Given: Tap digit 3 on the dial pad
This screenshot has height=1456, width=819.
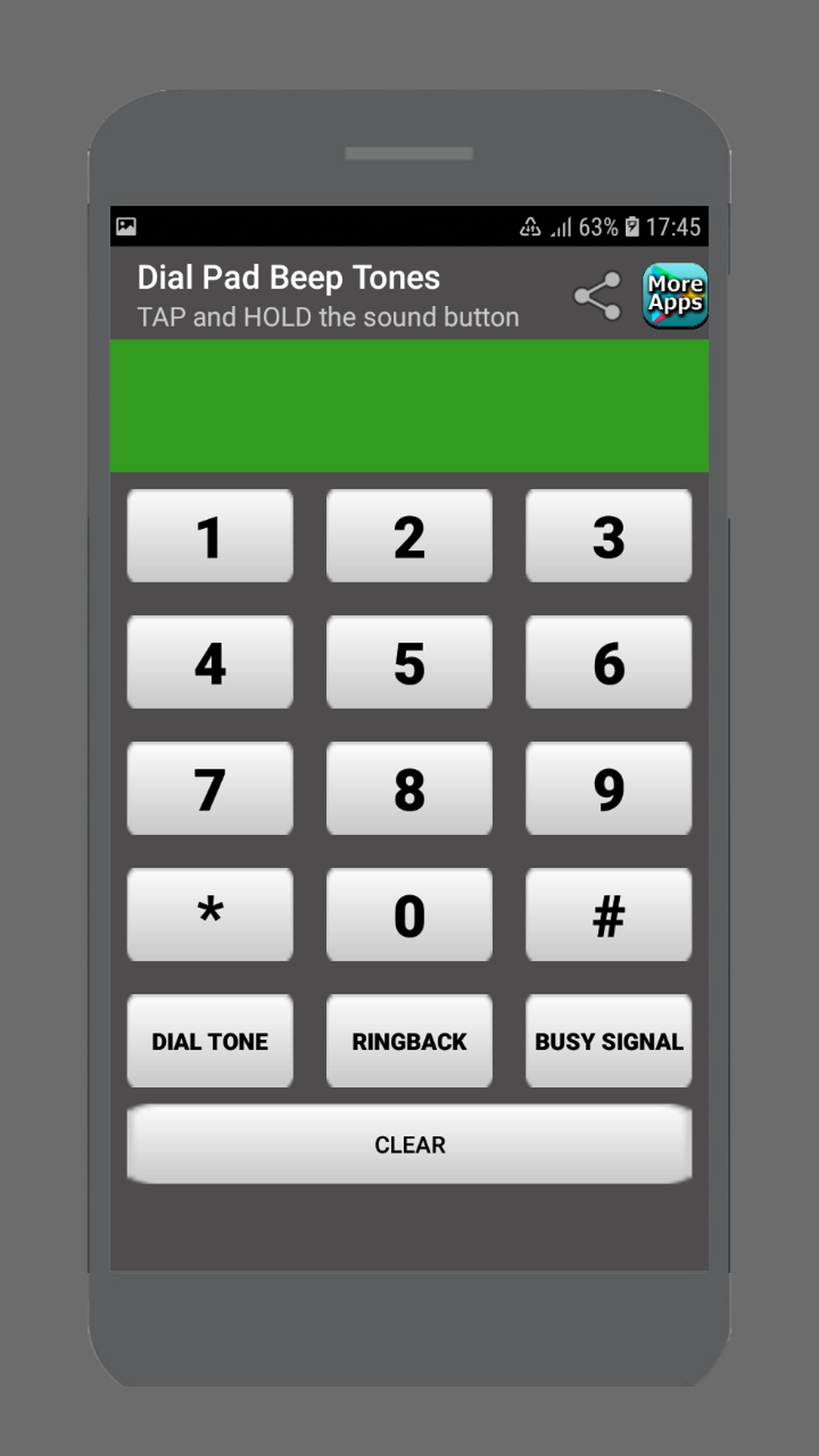Looking at the screenshot, I should [x=608, y=536].
